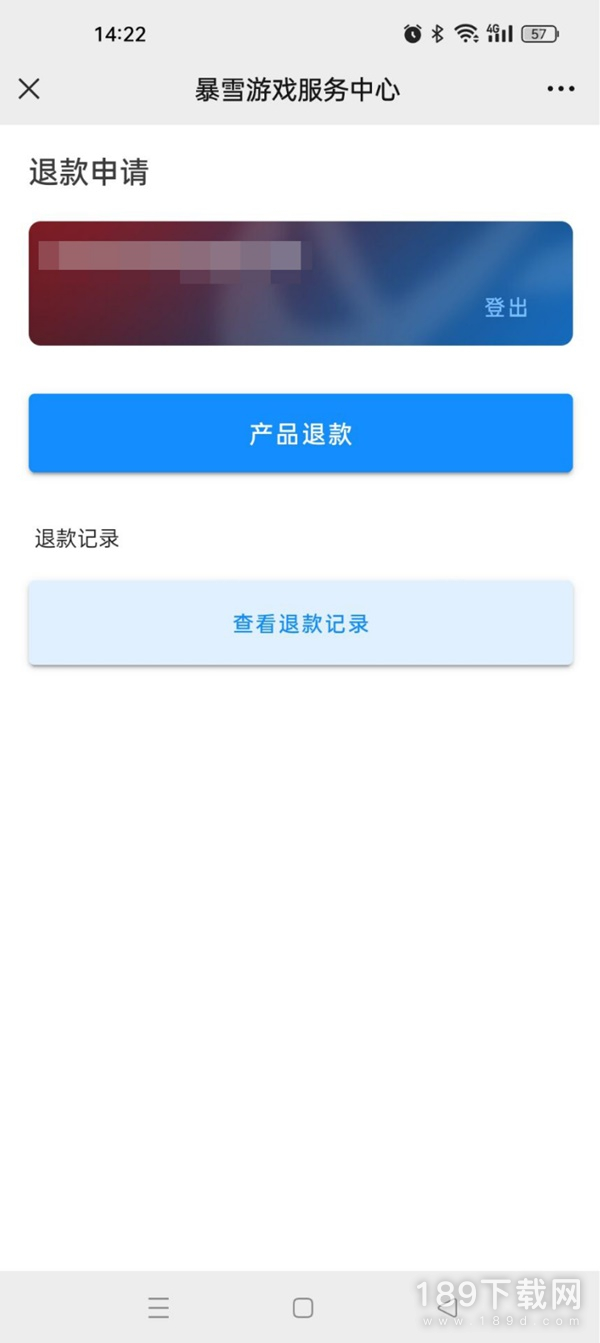Close the Blizzard service center page
The width and height of the screenshot is (600, 1343).
coord(29,89)
